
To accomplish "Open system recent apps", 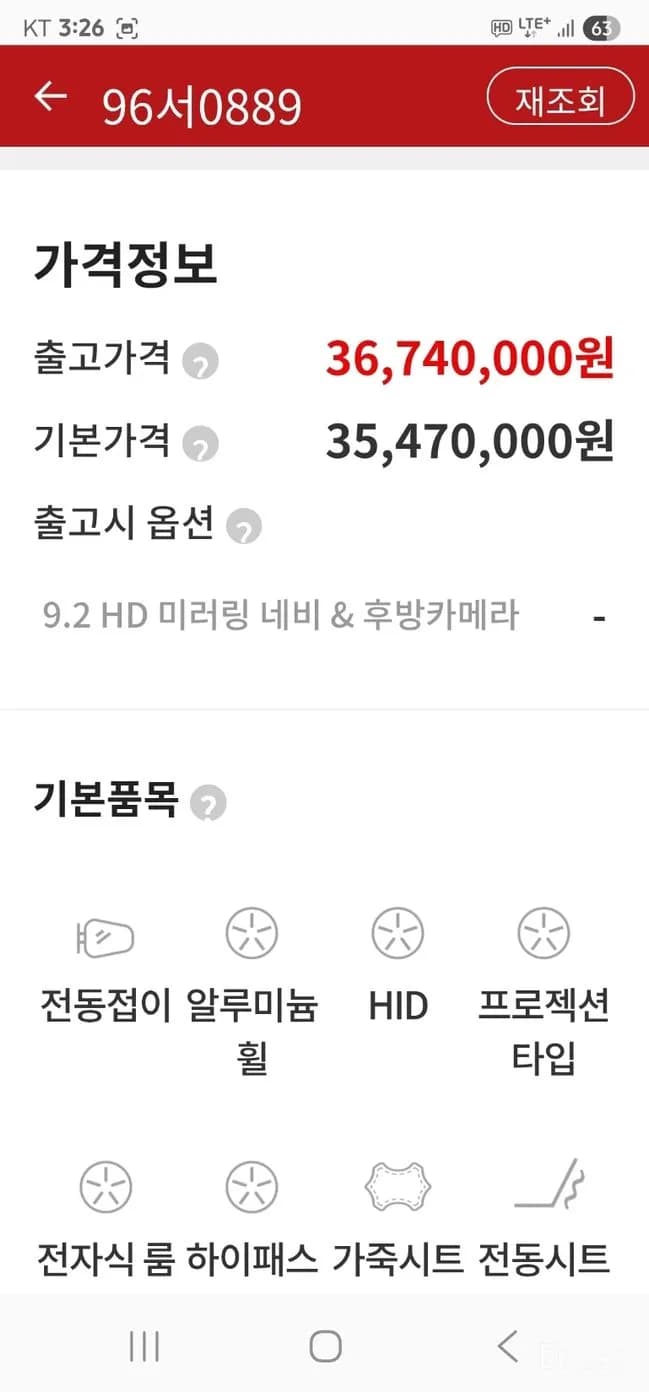I will pos(145,1346).
